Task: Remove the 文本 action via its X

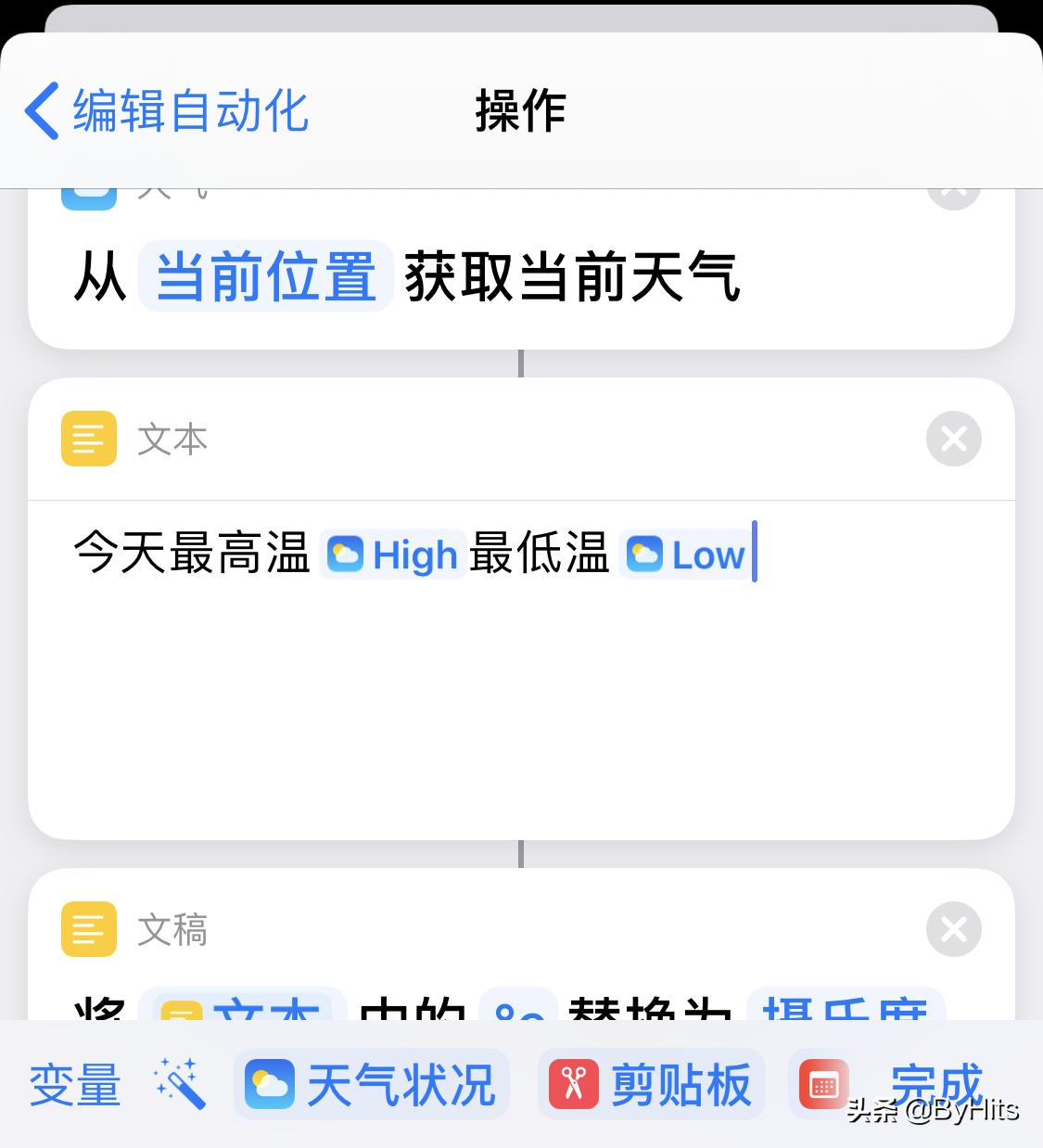Action: tap(953, 439)
